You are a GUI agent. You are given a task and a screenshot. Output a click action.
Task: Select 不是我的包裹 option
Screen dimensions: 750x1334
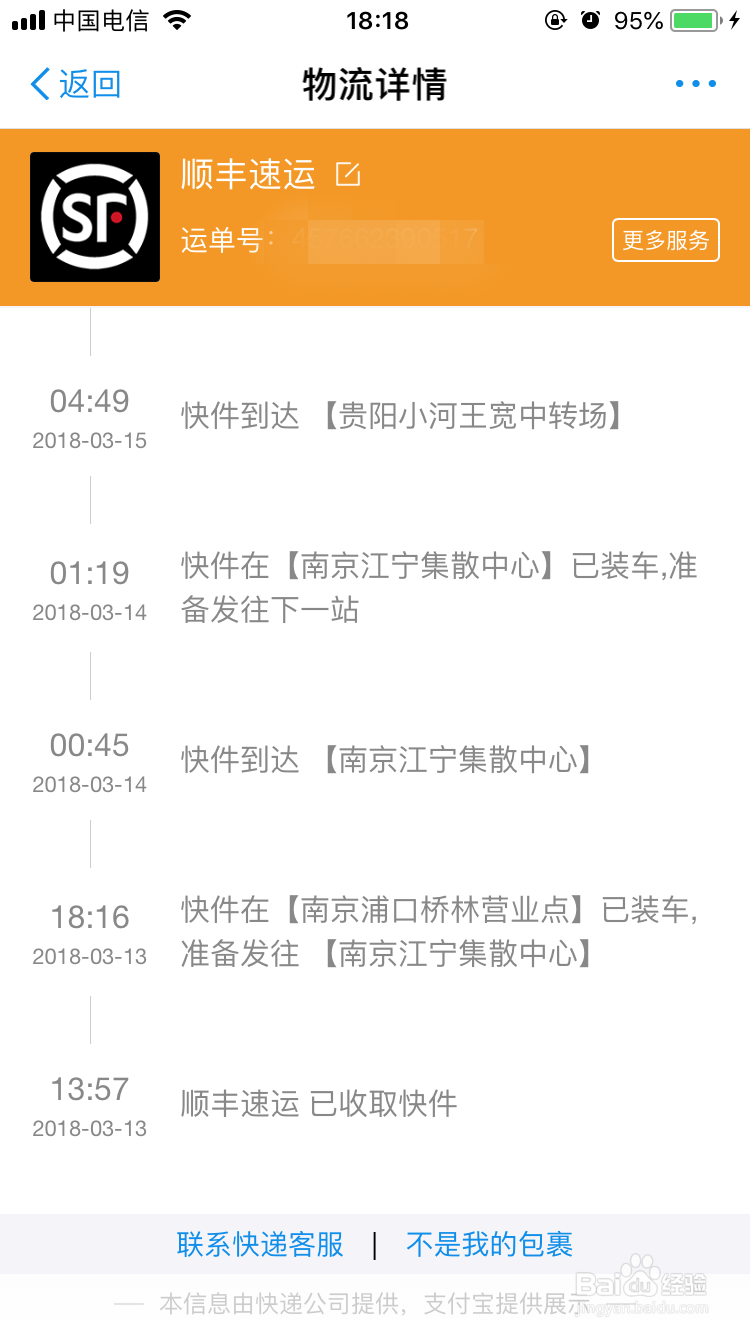tap(489, 1245)
